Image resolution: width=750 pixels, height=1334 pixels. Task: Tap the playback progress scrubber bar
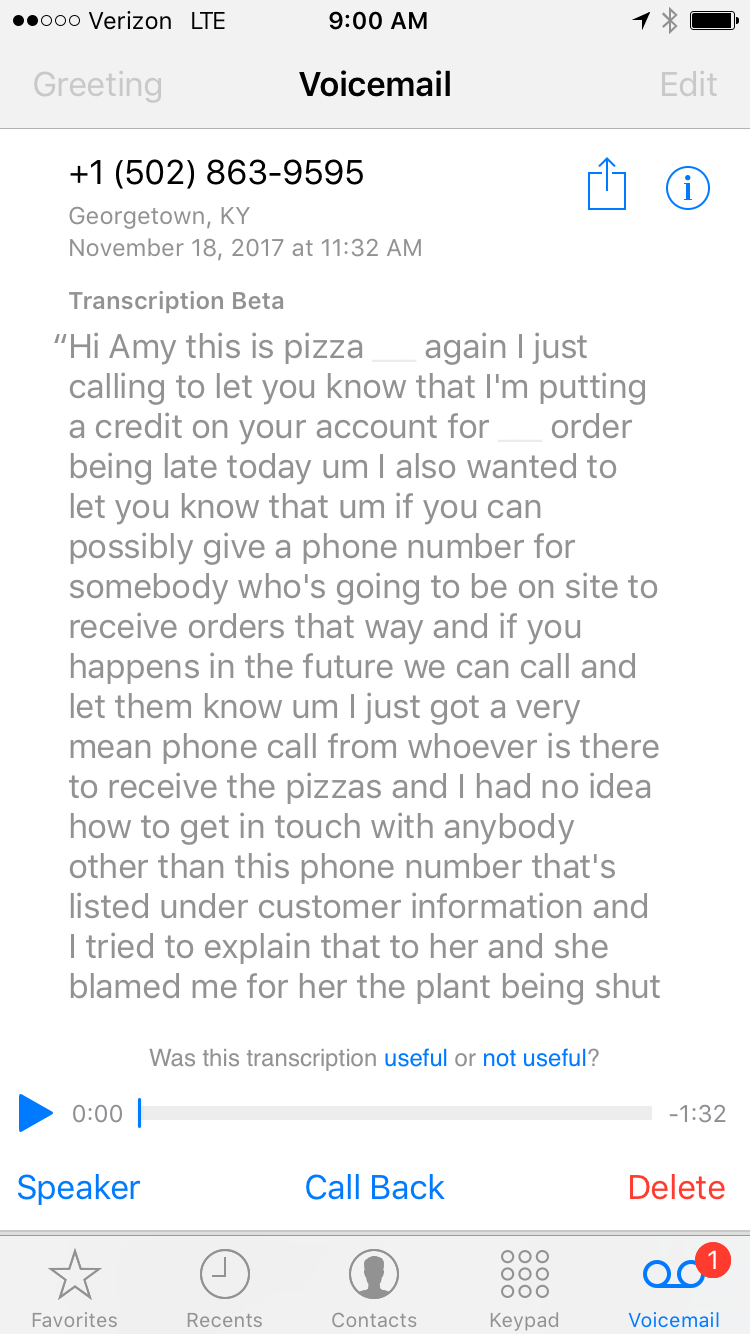395,1113
